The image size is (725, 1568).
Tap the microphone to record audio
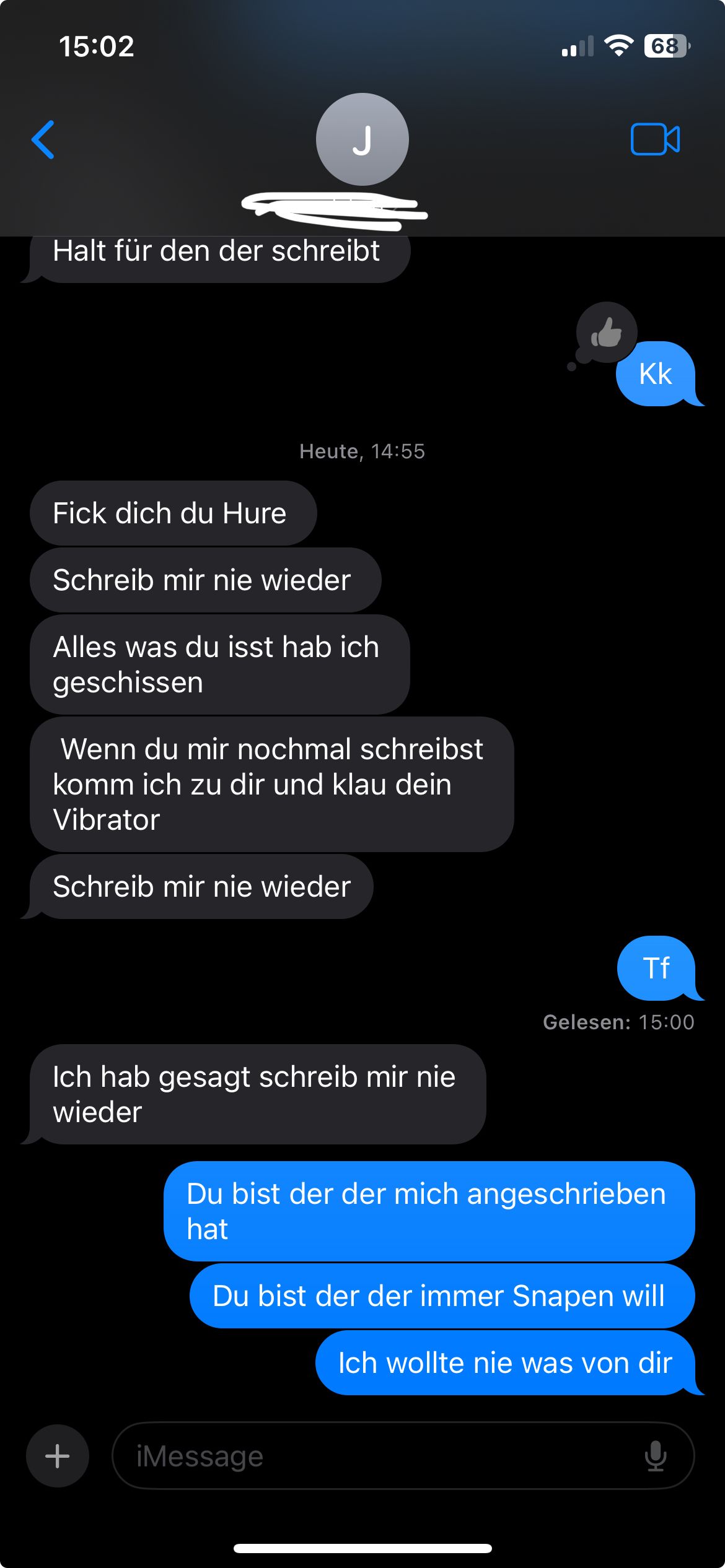pos(655,1455)
